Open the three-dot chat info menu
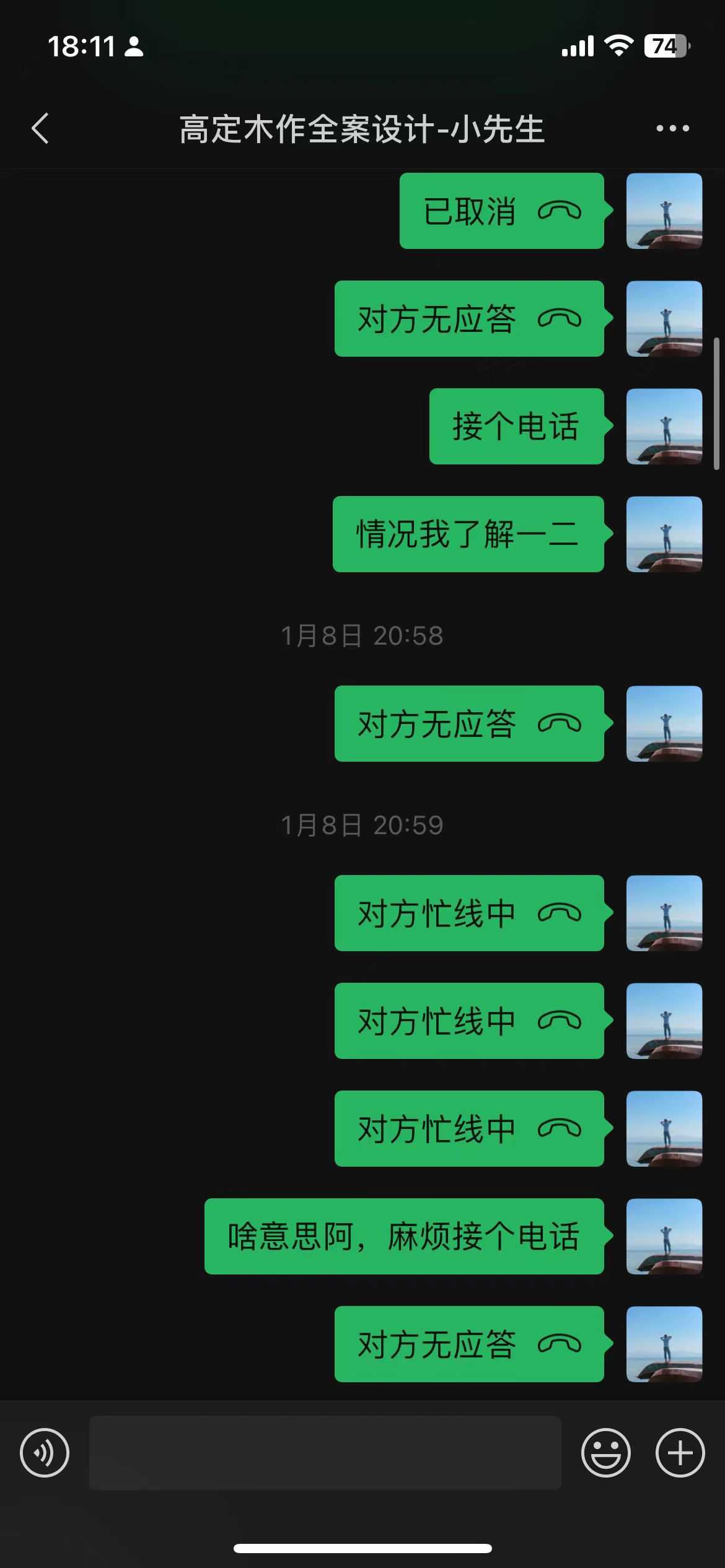 (672, 129)
